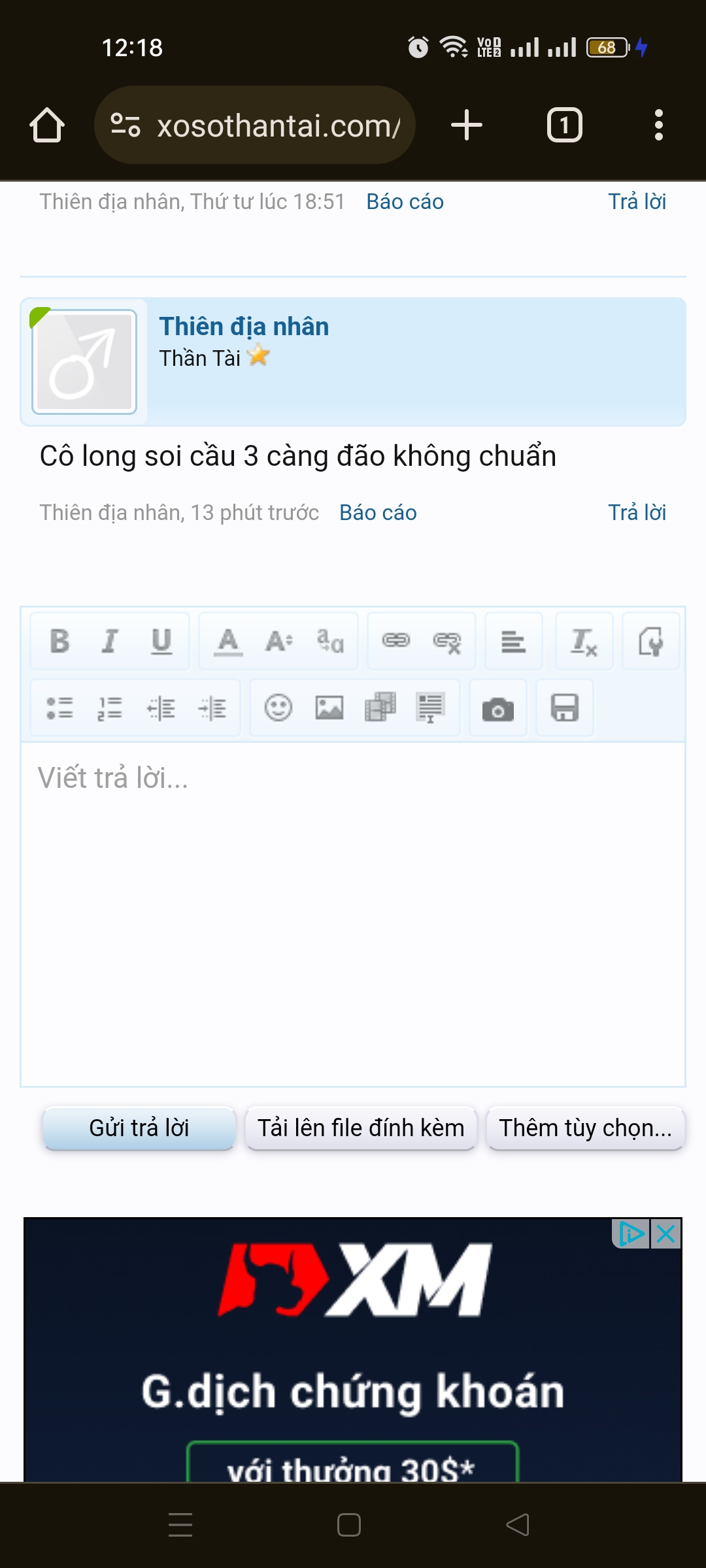Insert an image into the reply

point(329,708)
